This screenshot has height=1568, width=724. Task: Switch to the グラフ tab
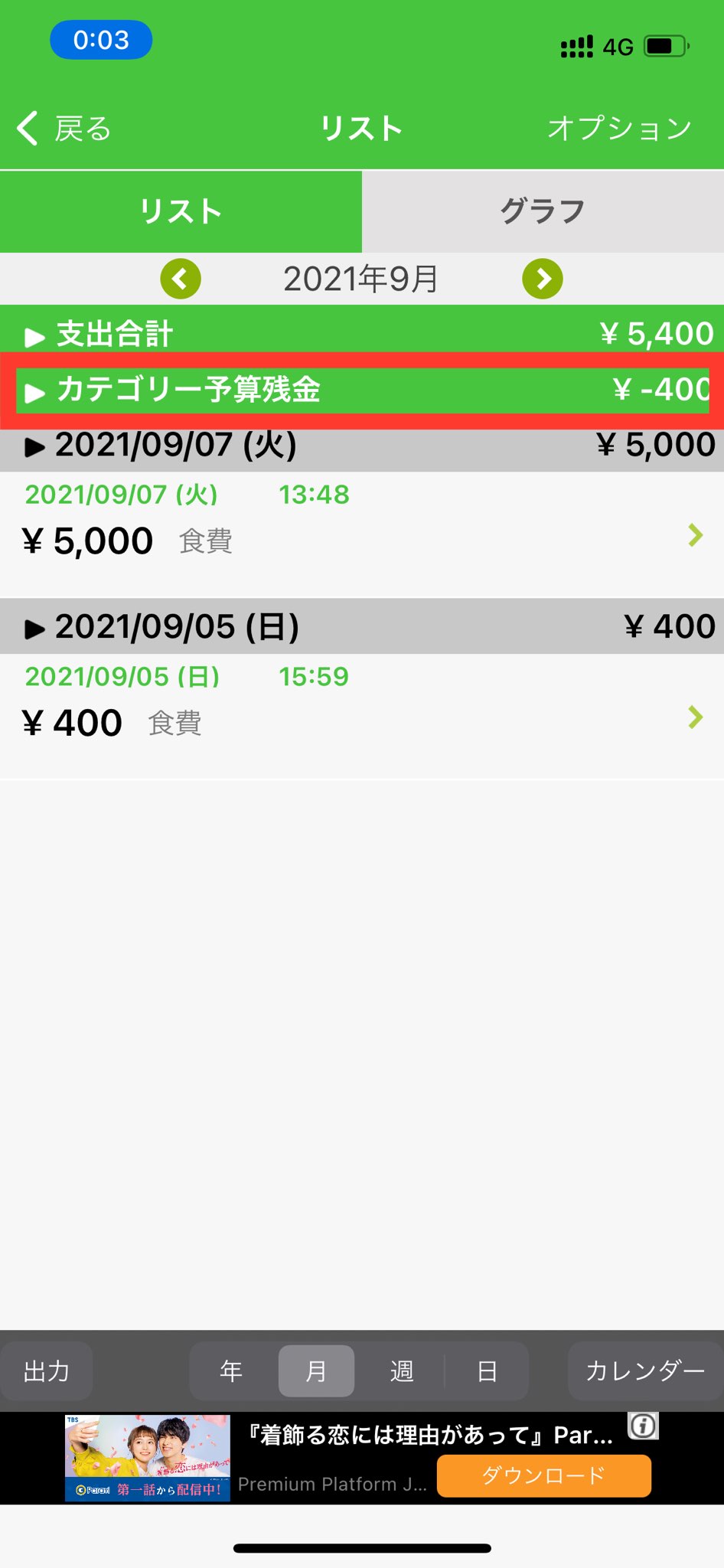pos(543,211)
